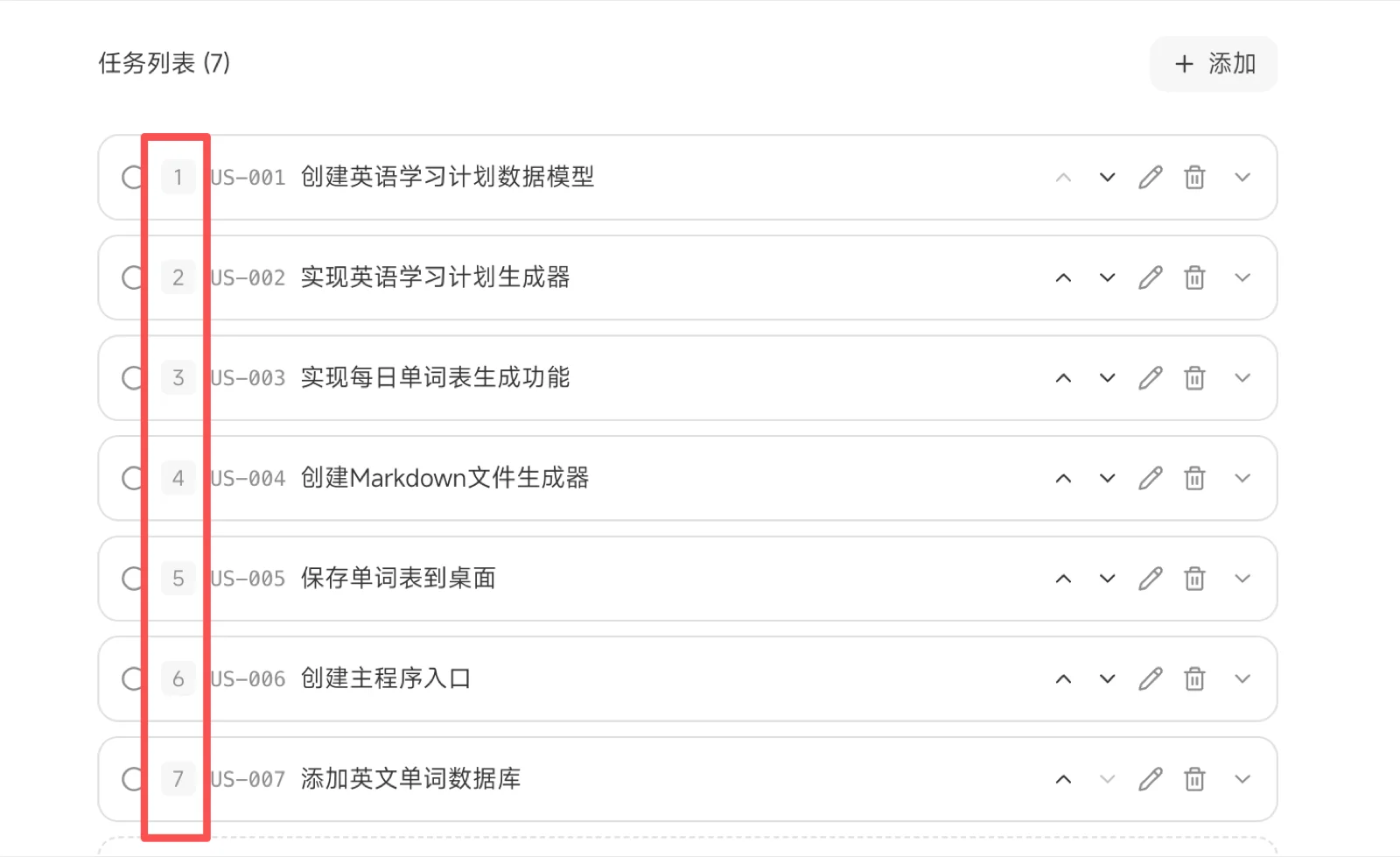Delete the US-002 task
The width and height of the screenshot is (1400, 857).
coord(1194,278)
